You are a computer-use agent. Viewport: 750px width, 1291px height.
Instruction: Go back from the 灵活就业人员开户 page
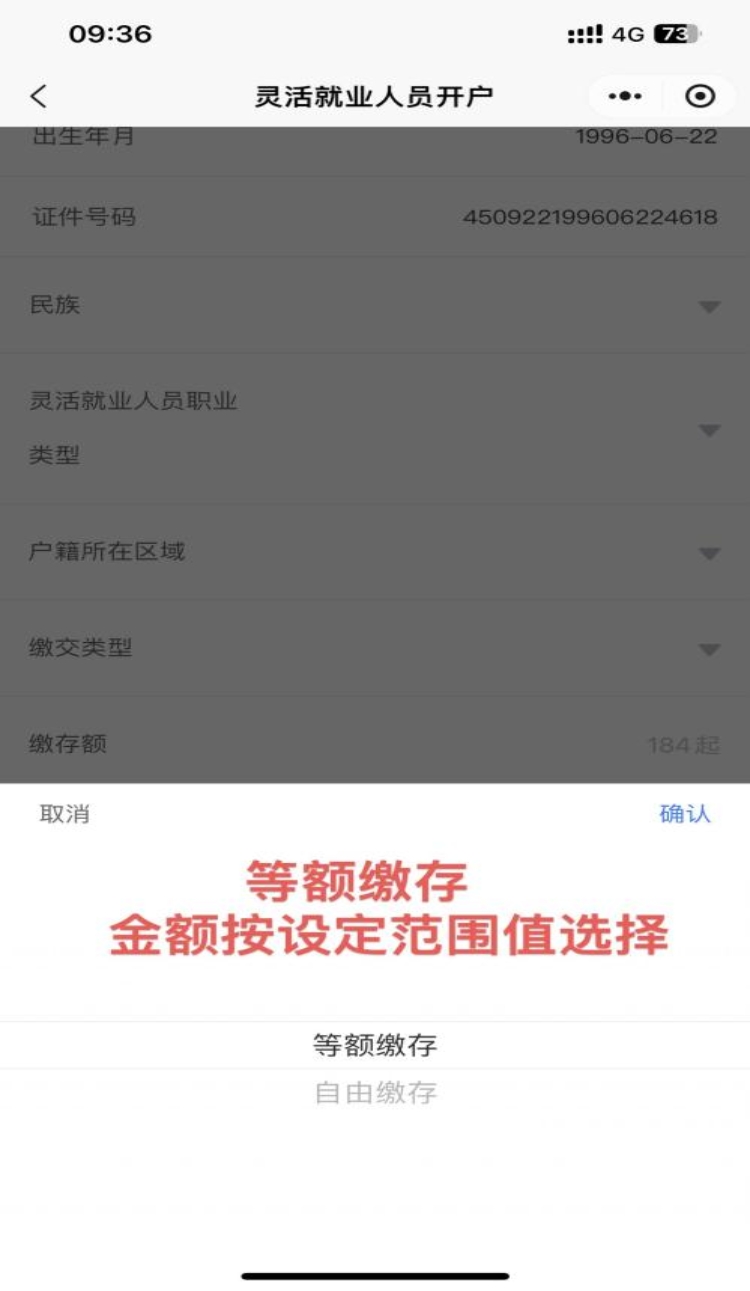point(39,96)
